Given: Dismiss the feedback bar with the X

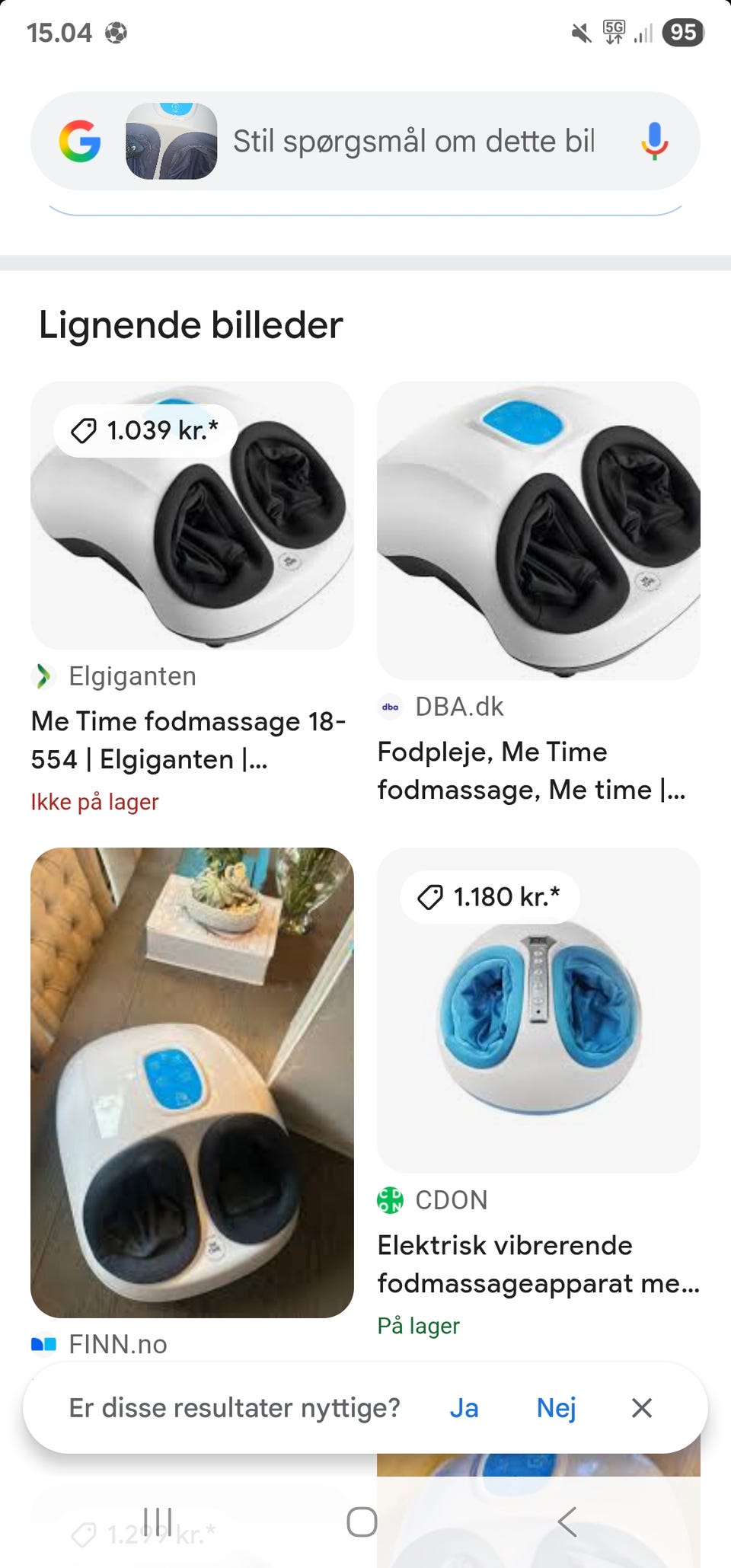Looking at the screenshot, I should point(643,1408).
